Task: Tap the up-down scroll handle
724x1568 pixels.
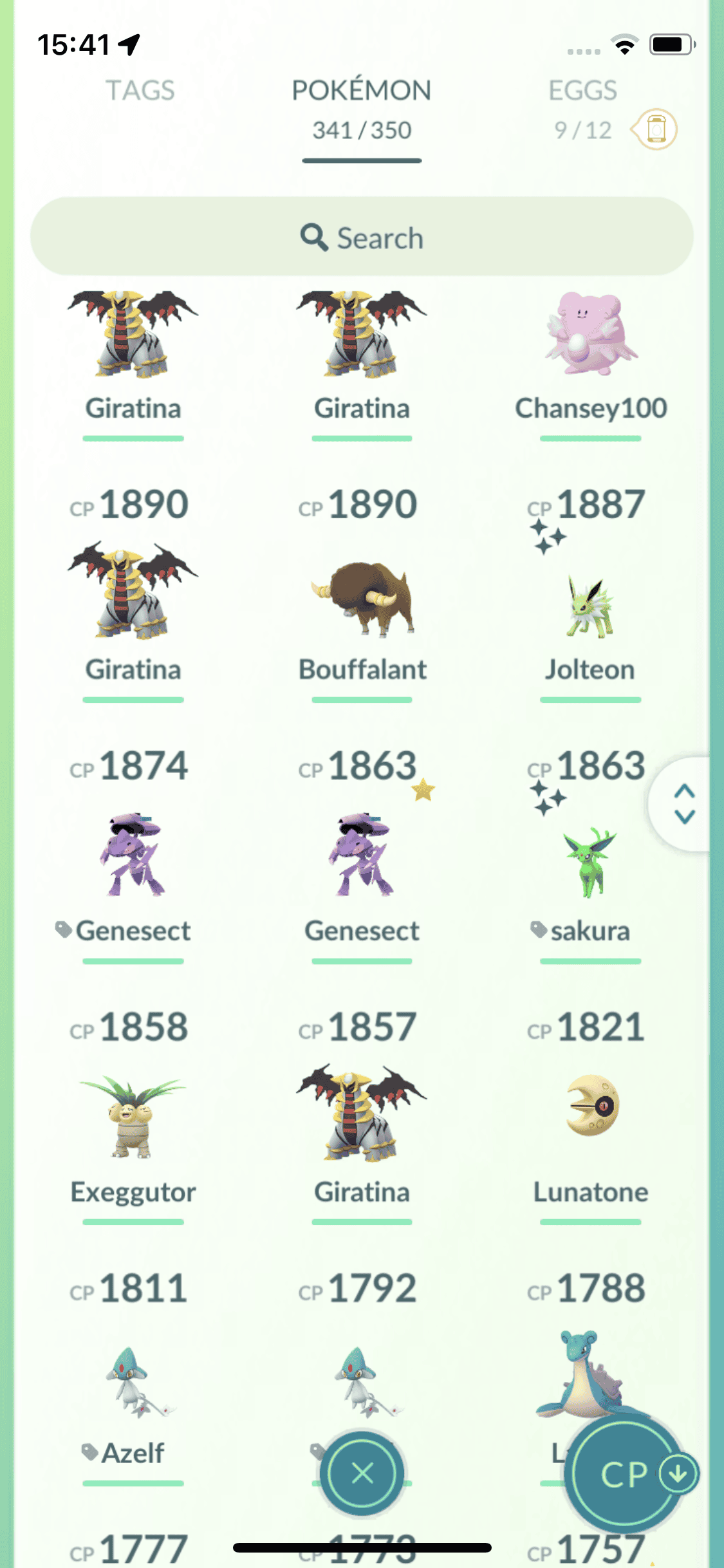Action: [684, 804]
